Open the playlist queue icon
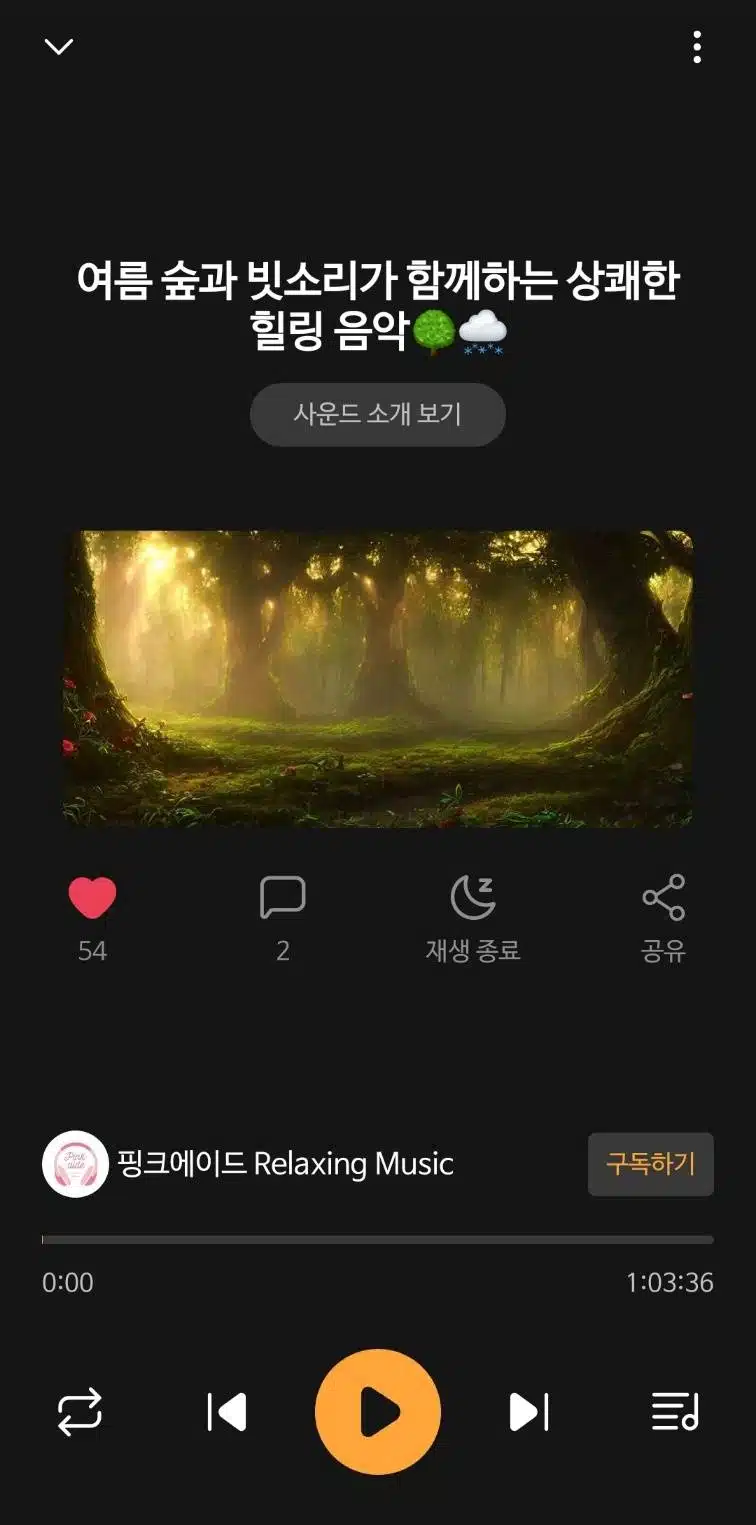Image resolution: width=756 pixels, height=1525 pixels. tap(676, 1412)
